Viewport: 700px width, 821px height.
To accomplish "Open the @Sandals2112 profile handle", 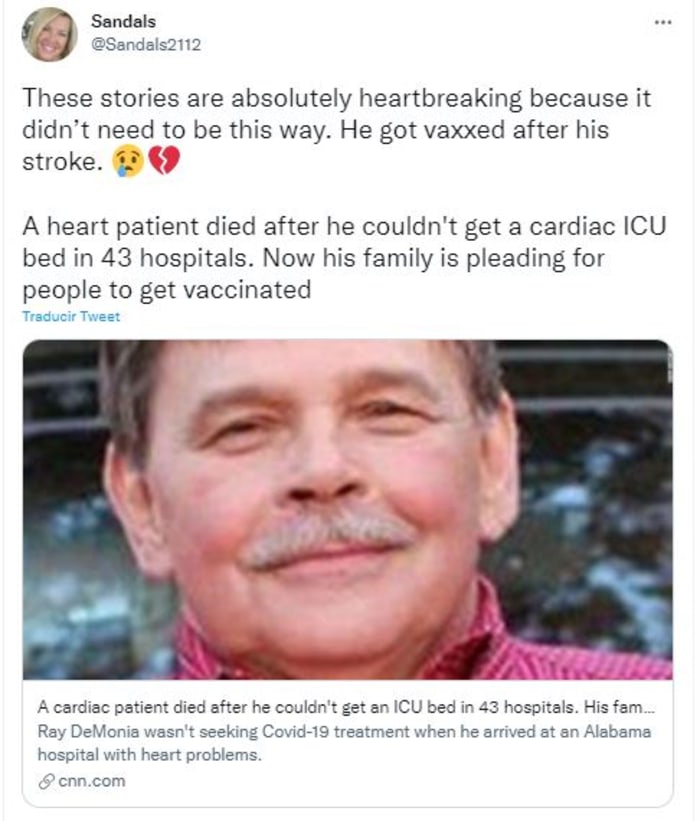I will click(x=146, y=44).
